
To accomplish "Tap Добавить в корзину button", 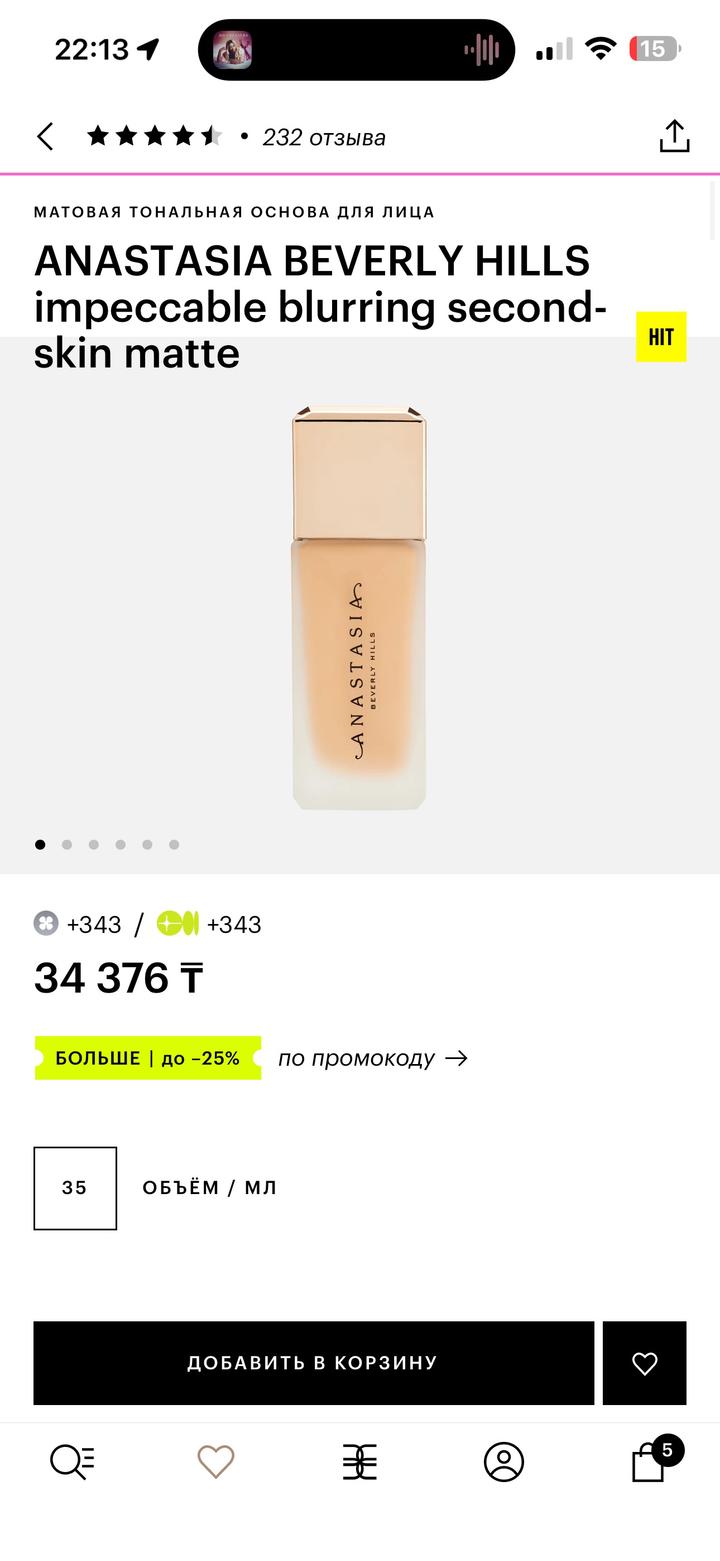I will [313, 1363].
